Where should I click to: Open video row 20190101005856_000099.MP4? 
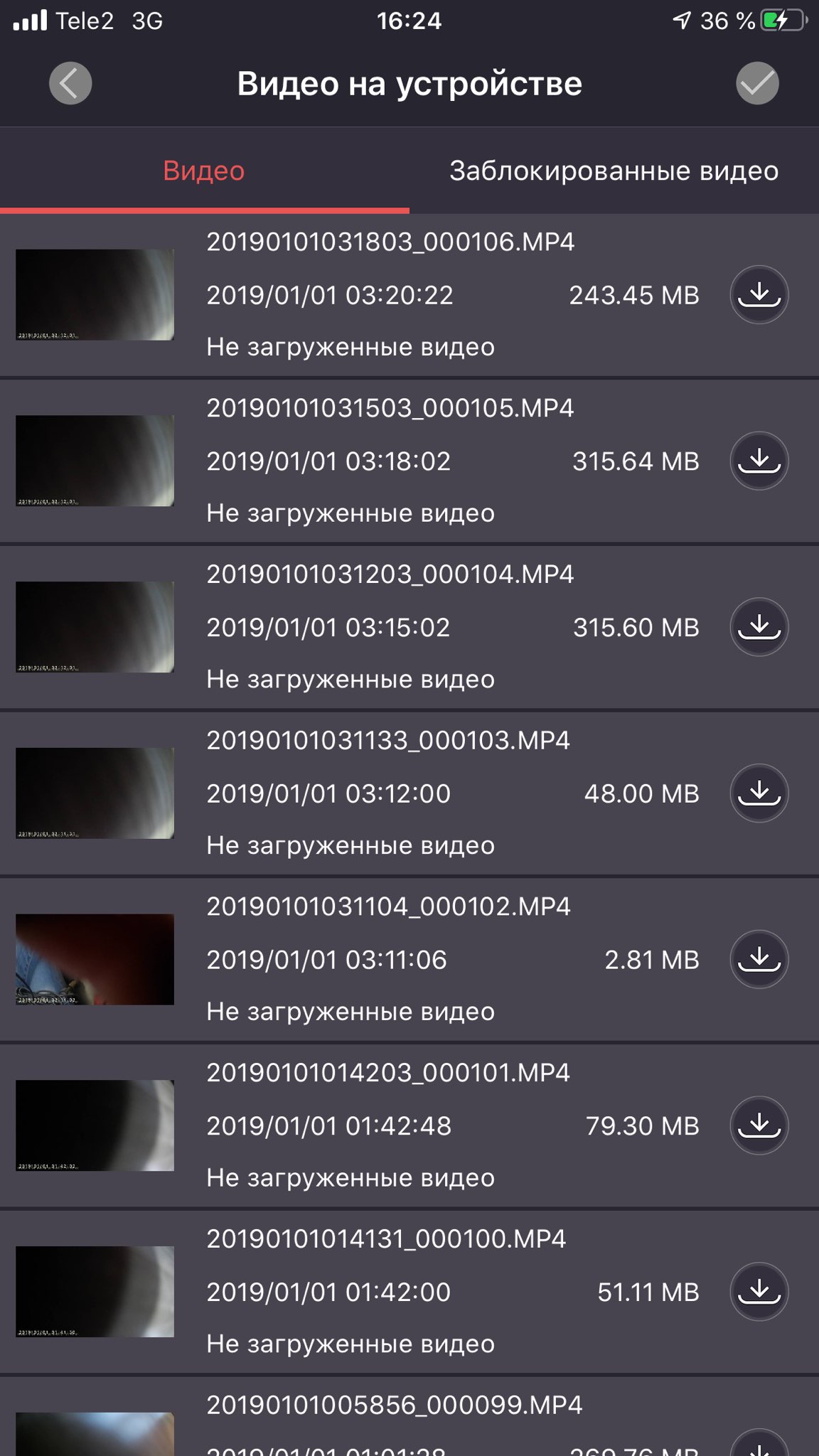(409, 1417)
